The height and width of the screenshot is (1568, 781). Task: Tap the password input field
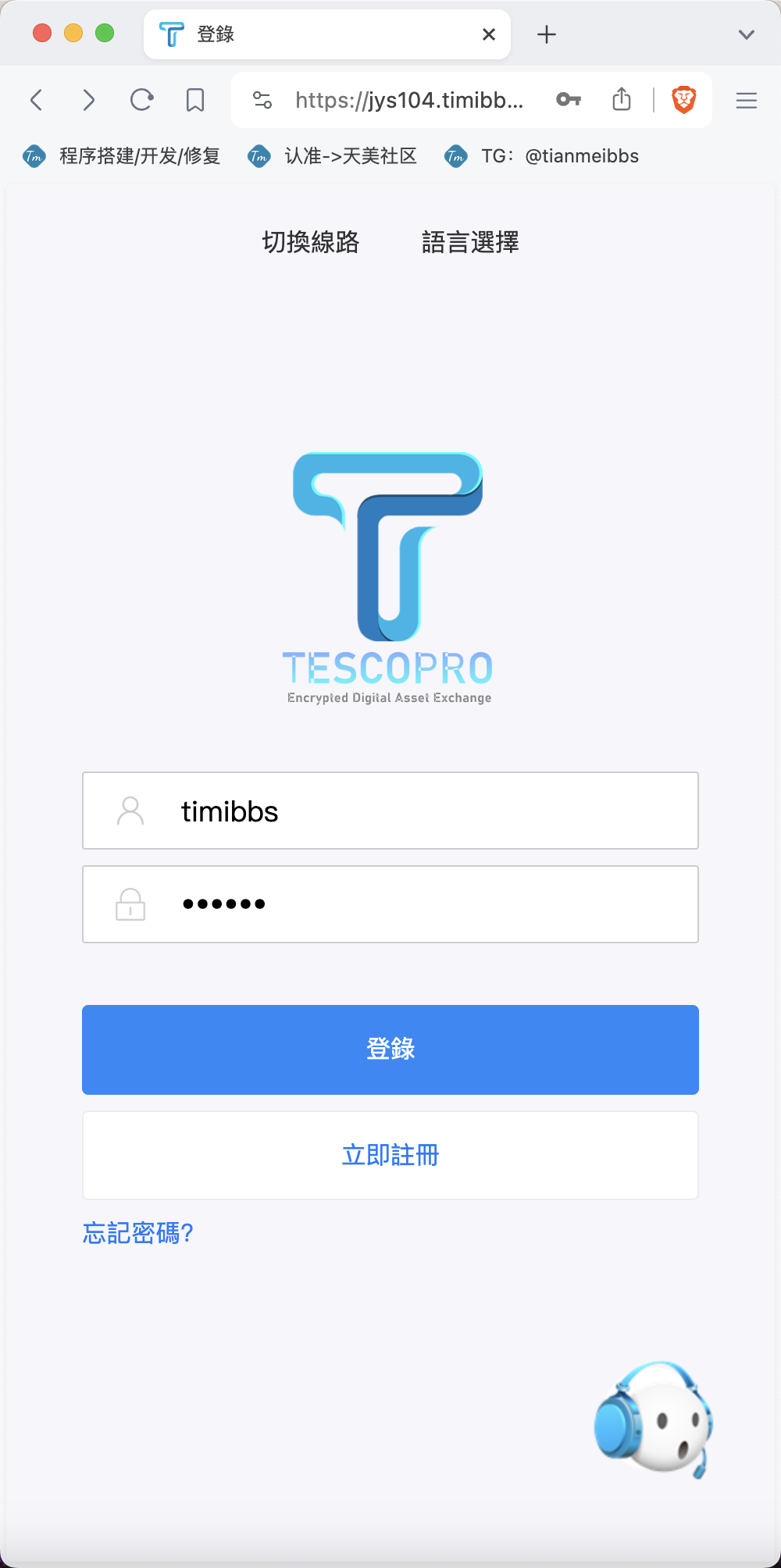tap(390, 904)
